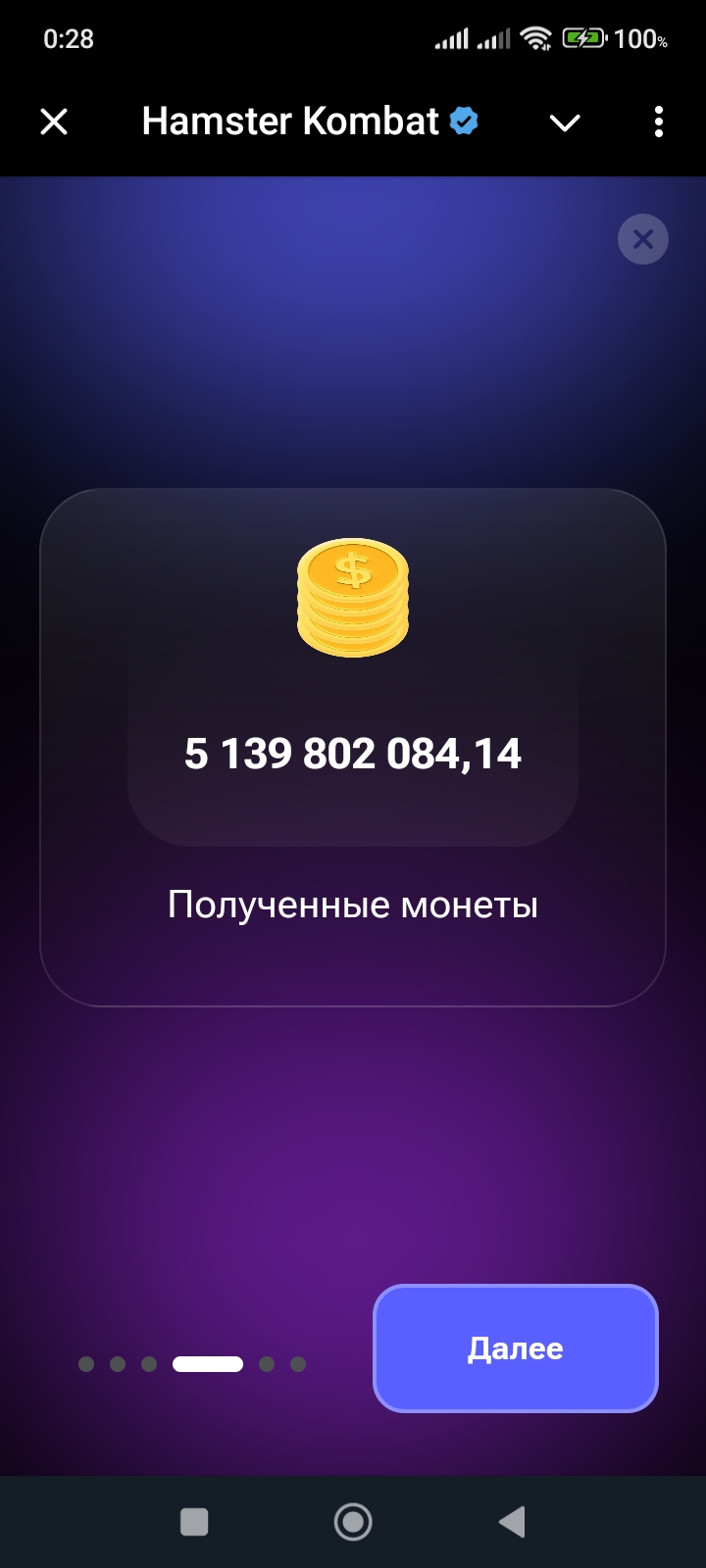The height and width of the screenshot is (1568, 706).
Task: Collapse the mini app with the chevron
Action: click(x=565, y=122)
